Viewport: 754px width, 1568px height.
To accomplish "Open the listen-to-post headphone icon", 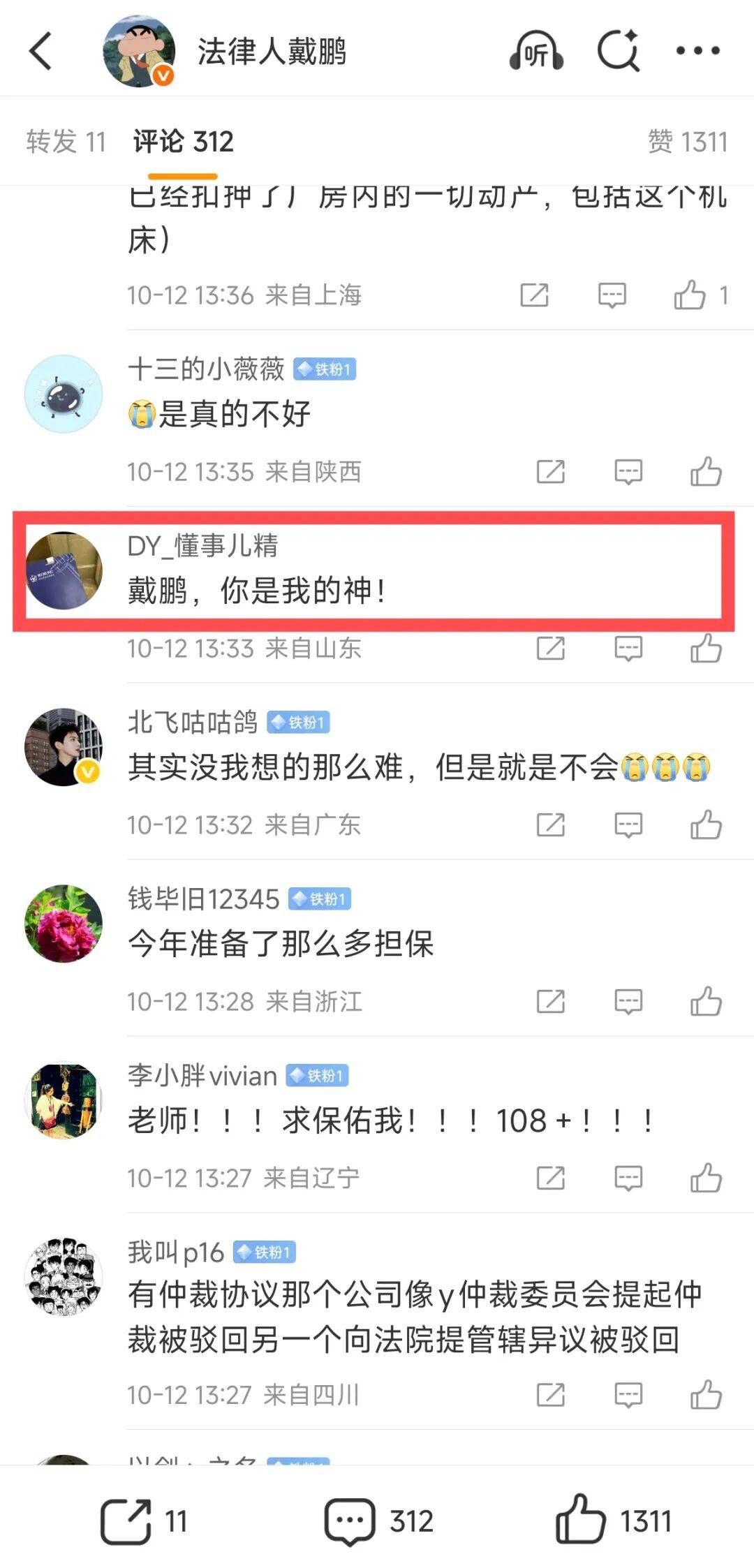I will (x=536, y=52).
